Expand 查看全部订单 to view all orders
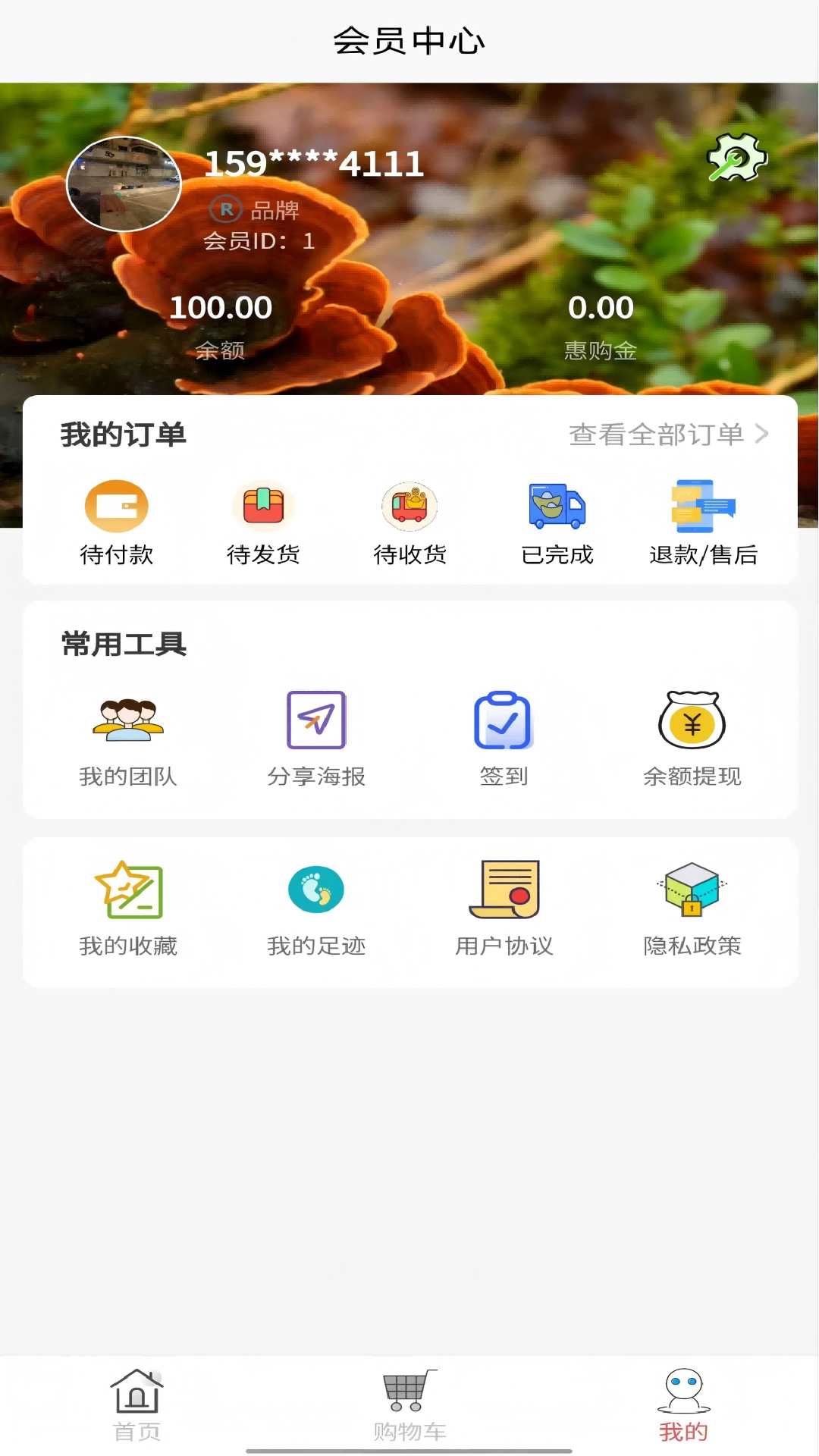819x1456 pixels. tap(668, 434)
